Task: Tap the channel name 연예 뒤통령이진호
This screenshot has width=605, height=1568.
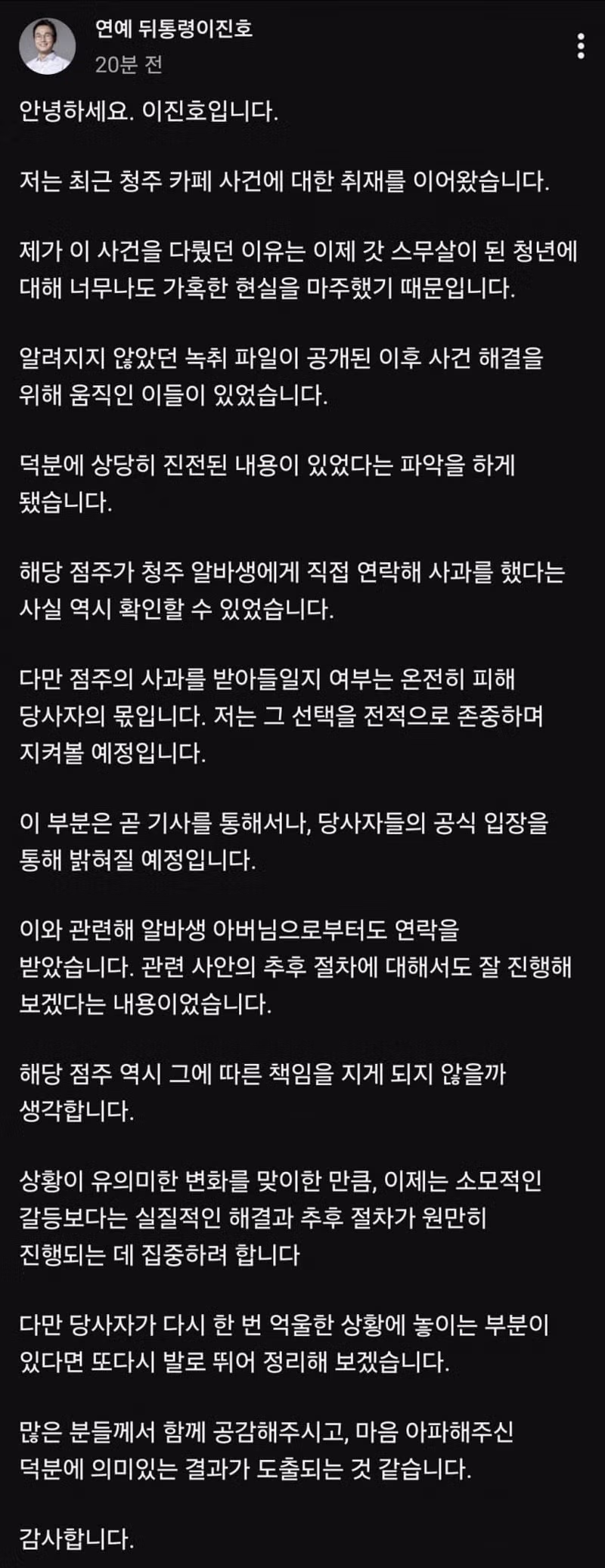Action: (x=173, y=29)
